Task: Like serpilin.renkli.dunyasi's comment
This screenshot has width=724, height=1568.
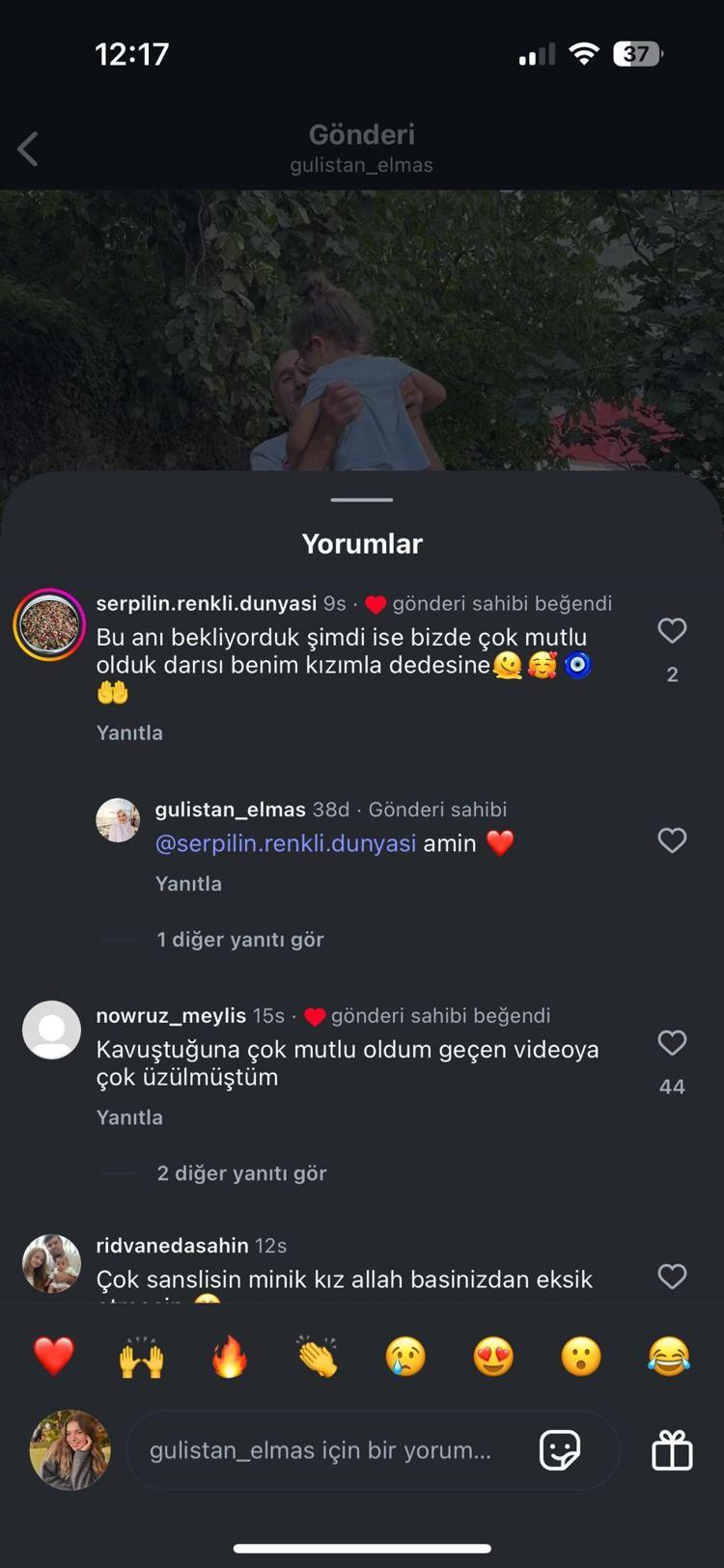Action: [672, 631]
